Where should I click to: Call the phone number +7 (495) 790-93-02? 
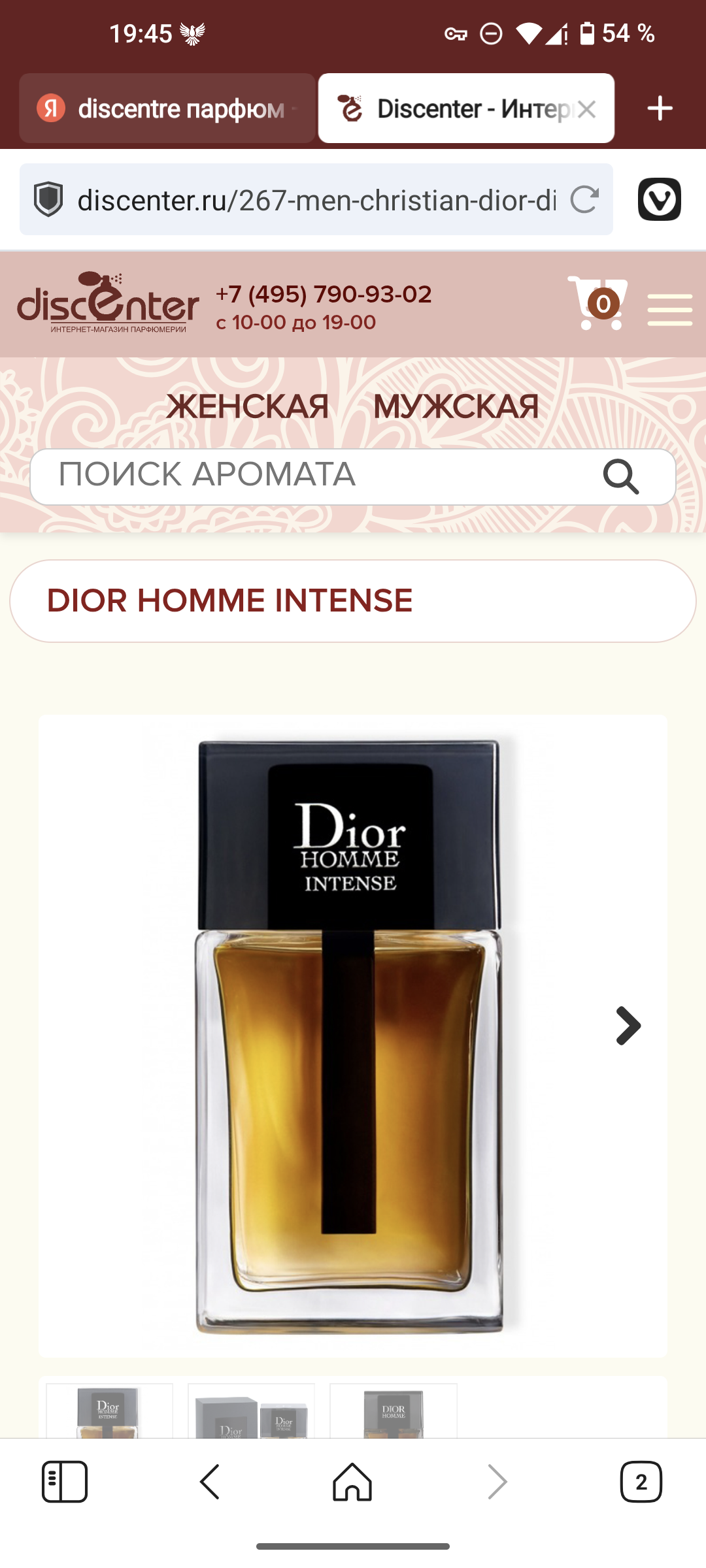point(324,295)
